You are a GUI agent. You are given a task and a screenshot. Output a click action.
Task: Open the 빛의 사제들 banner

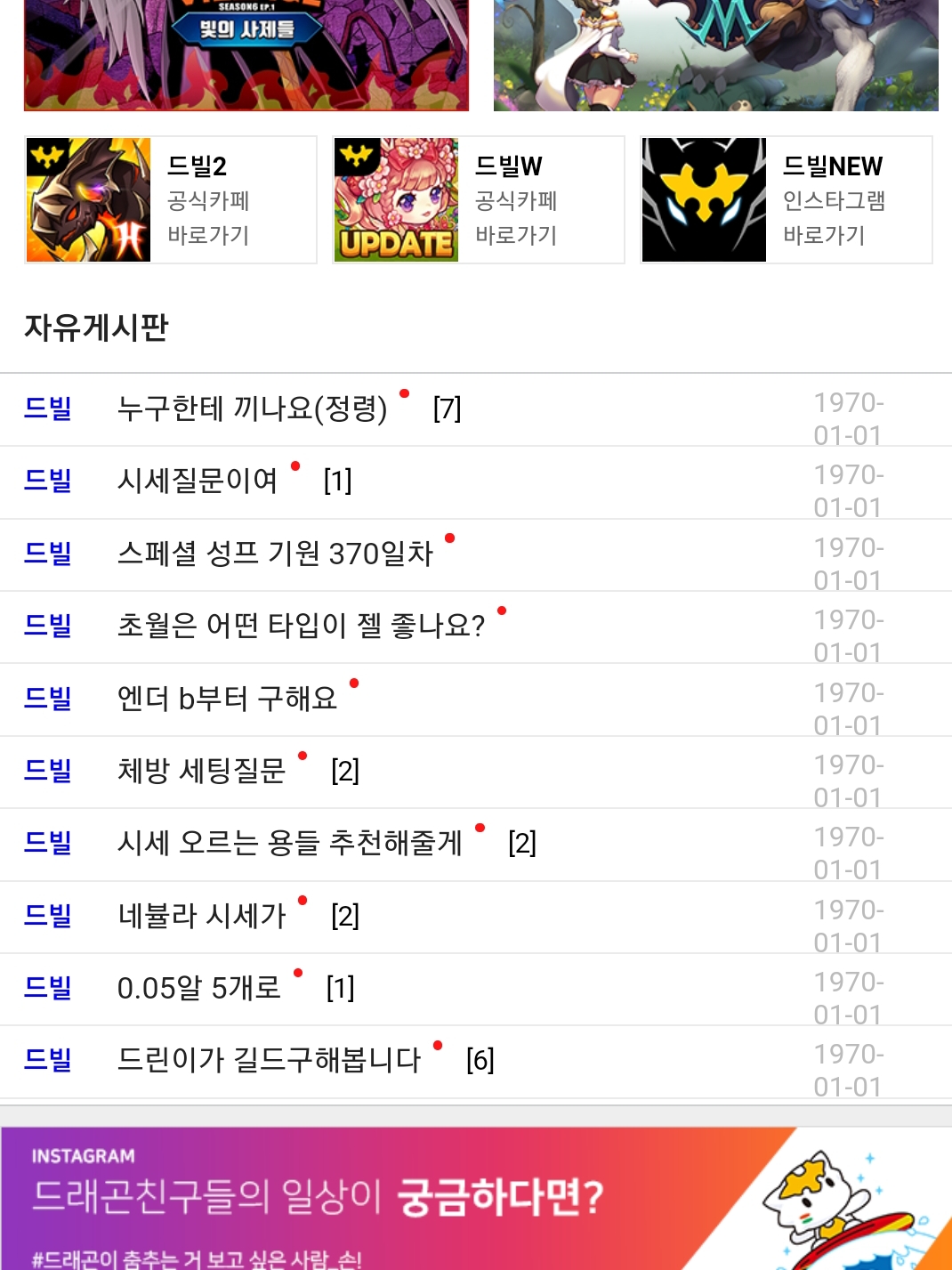pyautogui.click(x=246, y=53)
